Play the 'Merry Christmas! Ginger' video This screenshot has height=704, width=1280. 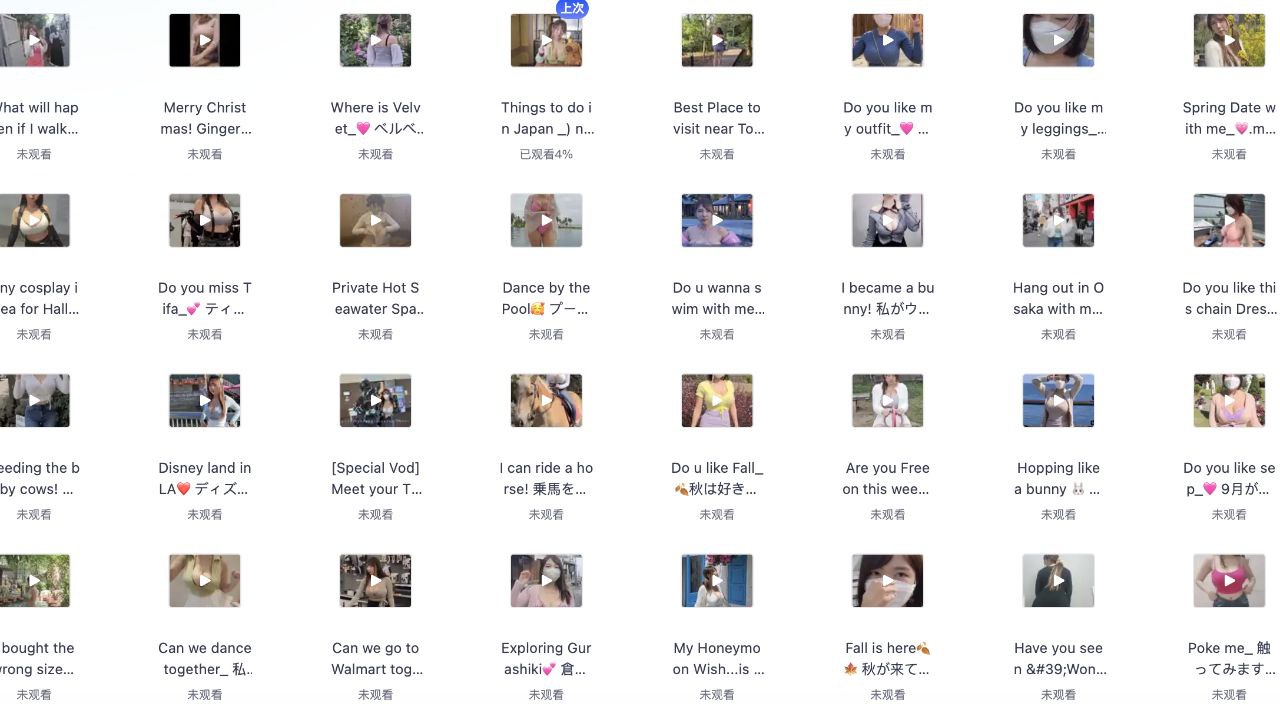[x=205, y=40]
